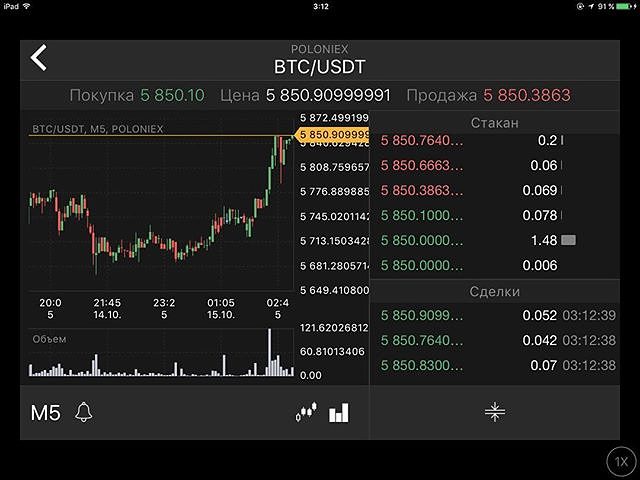
Task: Toggle the volume bars indicator
Action: coord(339,412)
